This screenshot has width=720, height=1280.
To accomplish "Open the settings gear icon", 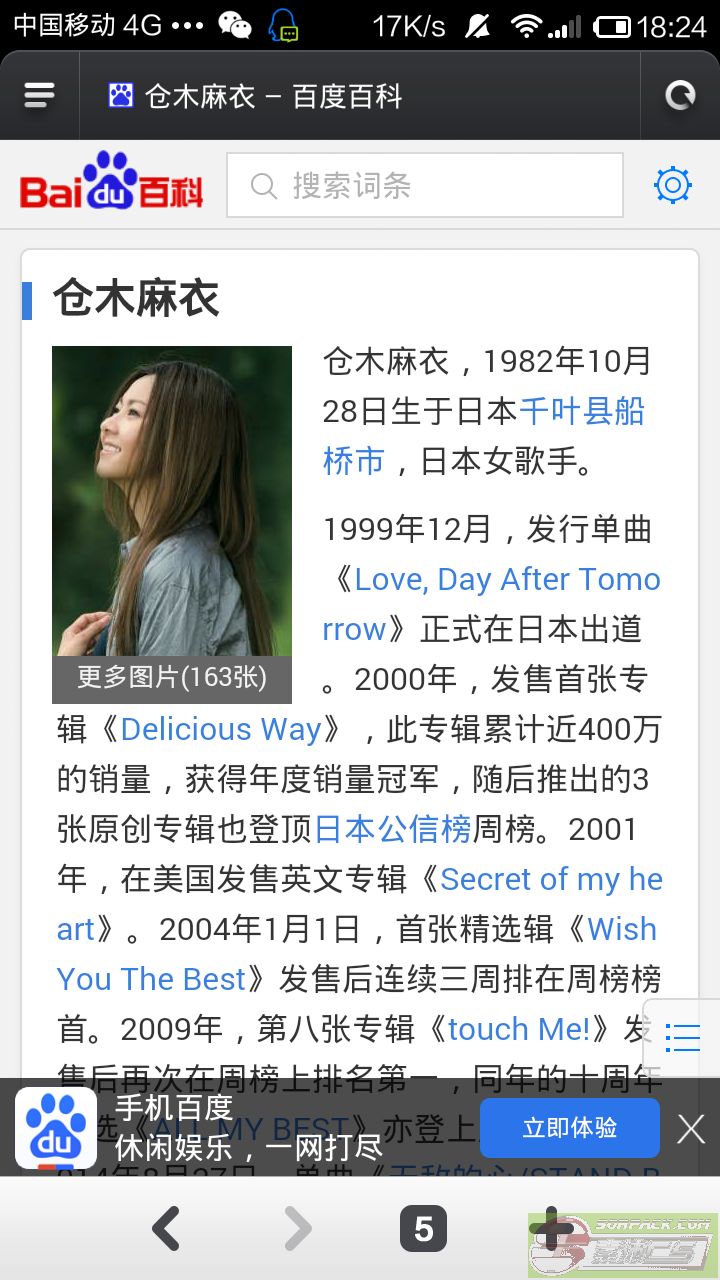I will [x=673, y=185].
